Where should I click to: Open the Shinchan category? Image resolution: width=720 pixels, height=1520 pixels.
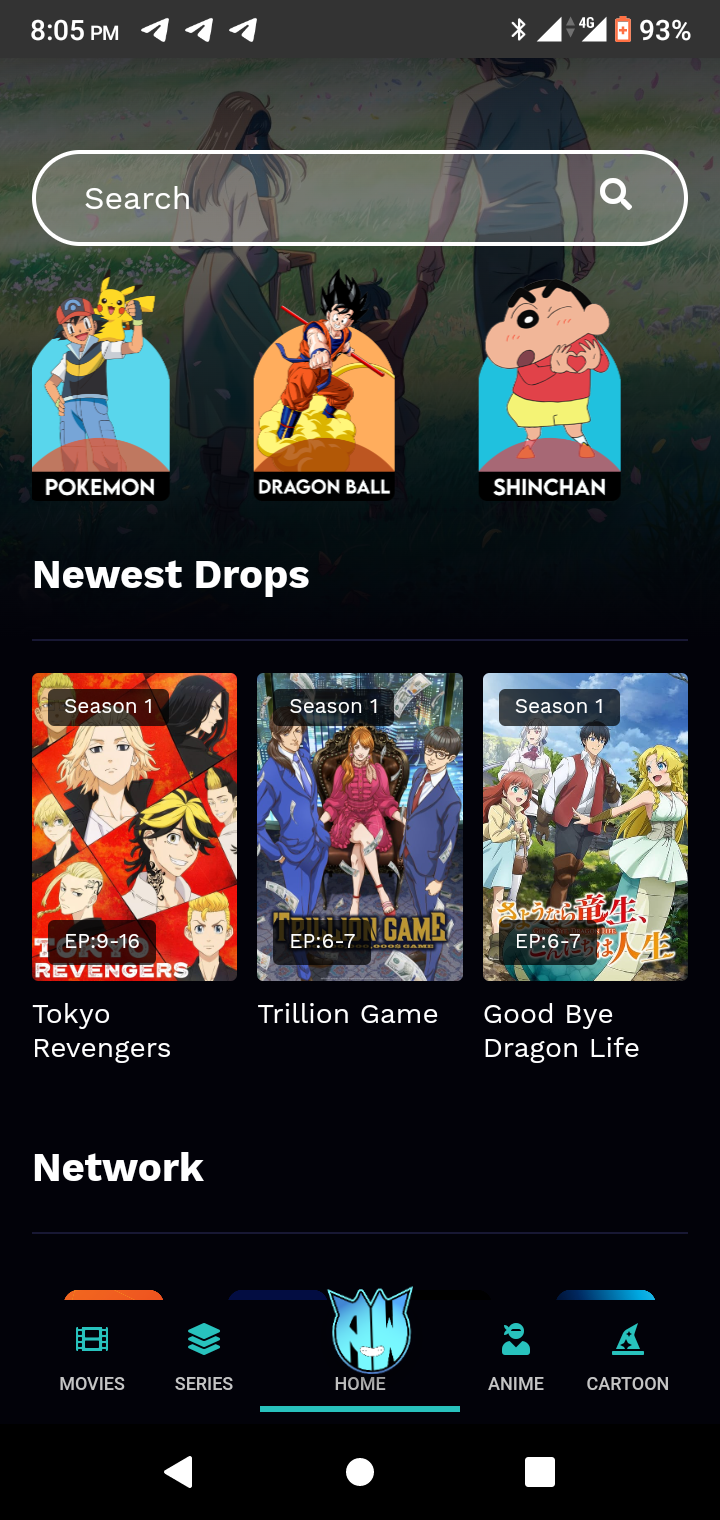pyautogui.click(x=549, y=390)
